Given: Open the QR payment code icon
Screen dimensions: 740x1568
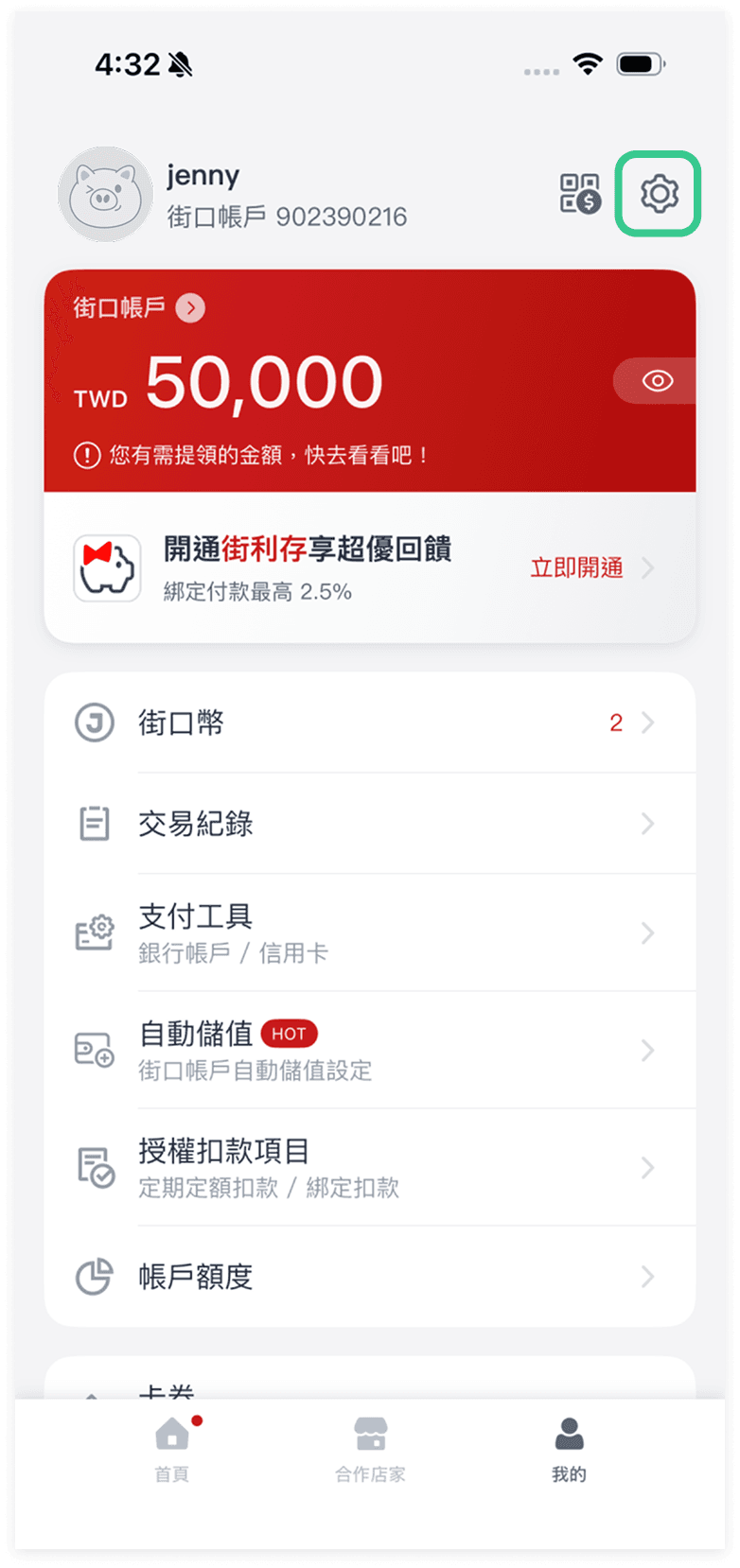Looking at the screenshot, I should pos(579,194).
